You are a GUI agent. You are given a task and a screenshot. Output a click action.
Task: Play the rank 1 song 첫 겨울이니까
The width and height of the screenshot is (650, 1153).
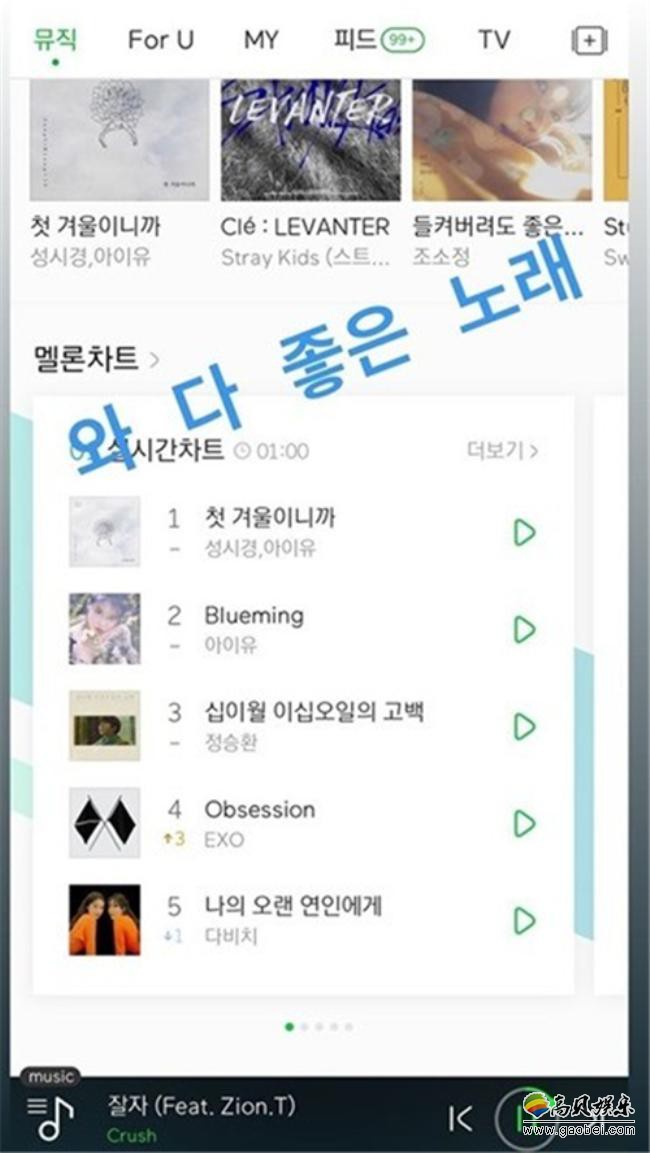(524, 532)
